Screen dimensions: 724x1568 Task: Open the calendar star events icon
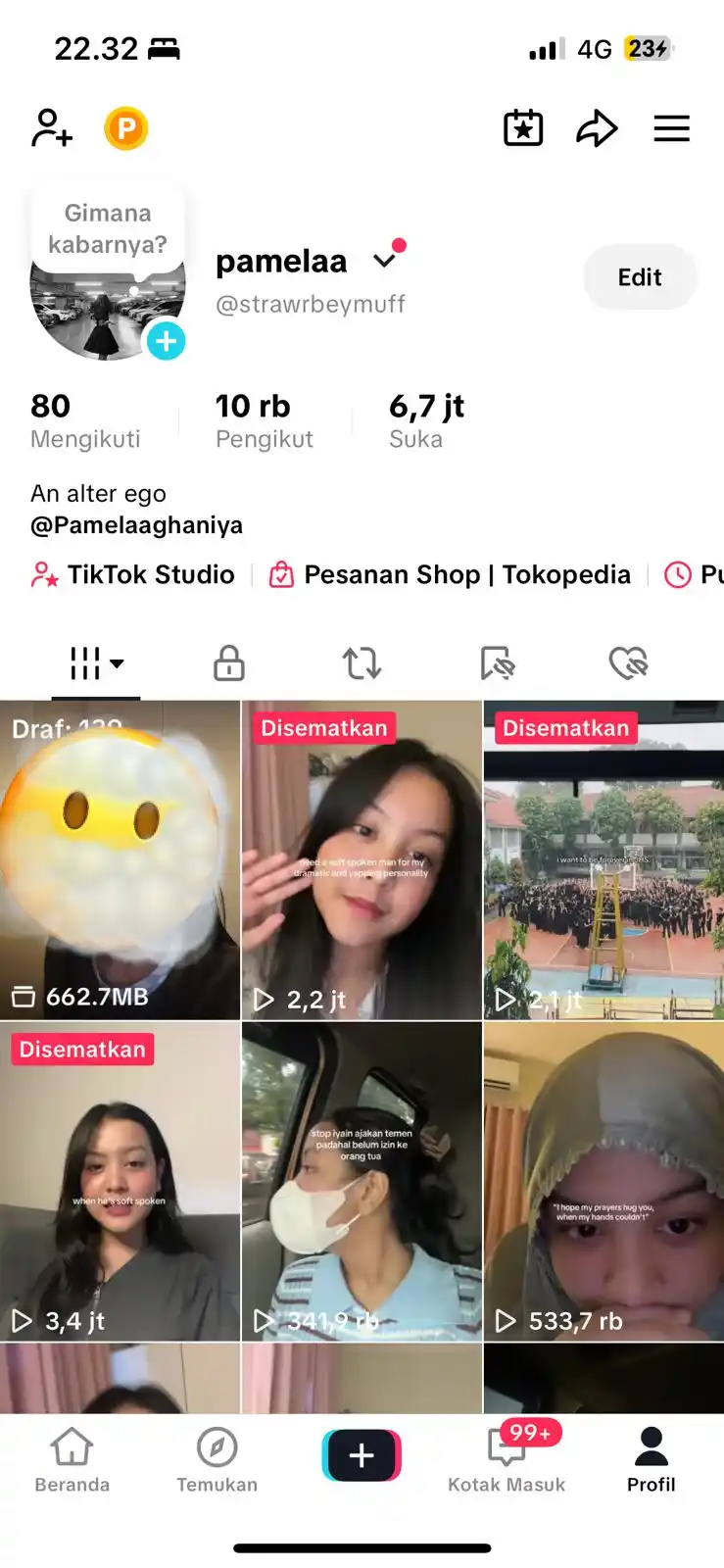pos(523,128)
